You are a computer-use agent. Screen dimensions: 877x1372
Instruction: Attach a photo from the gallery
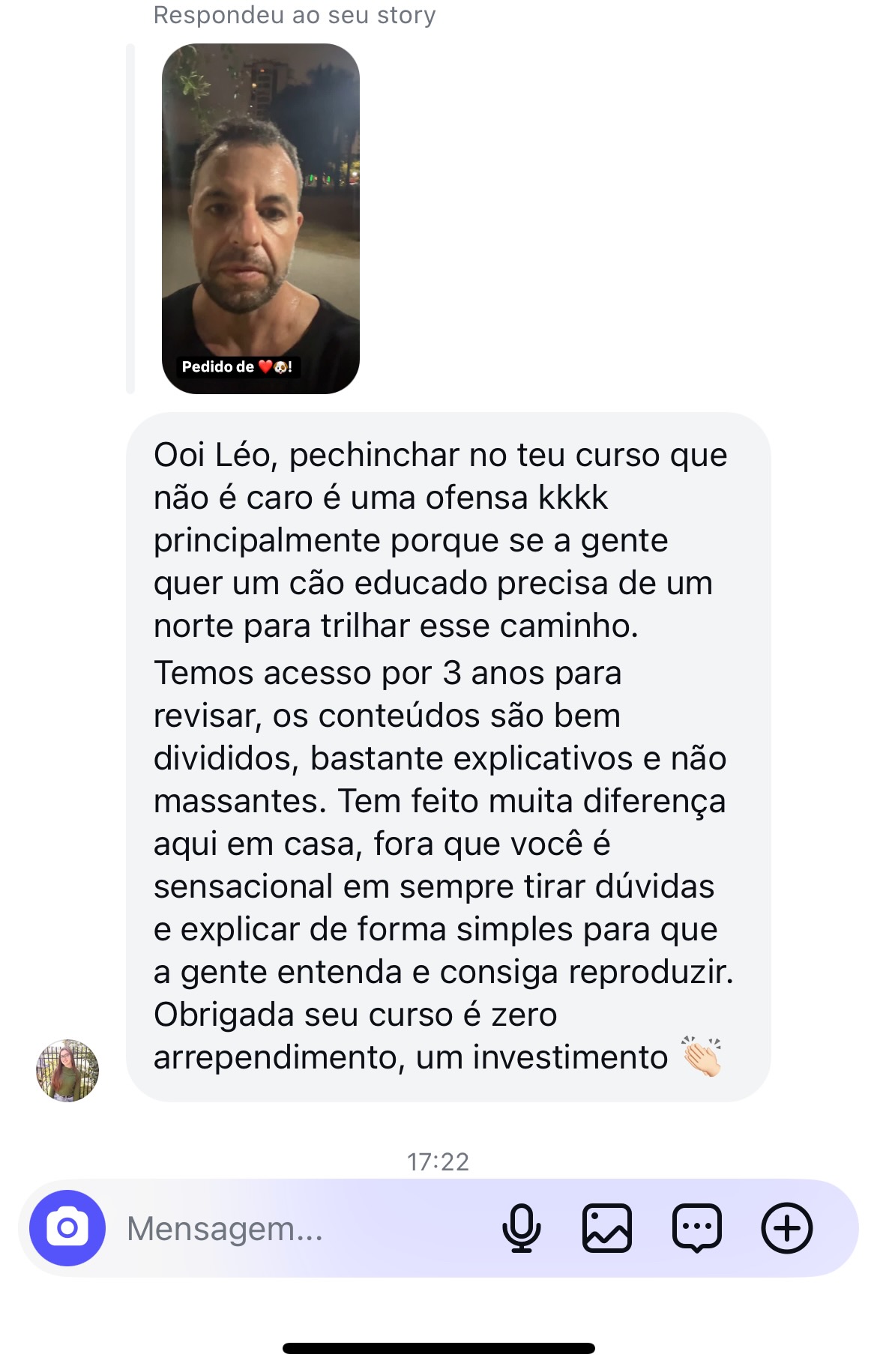tap(607, 1228)
